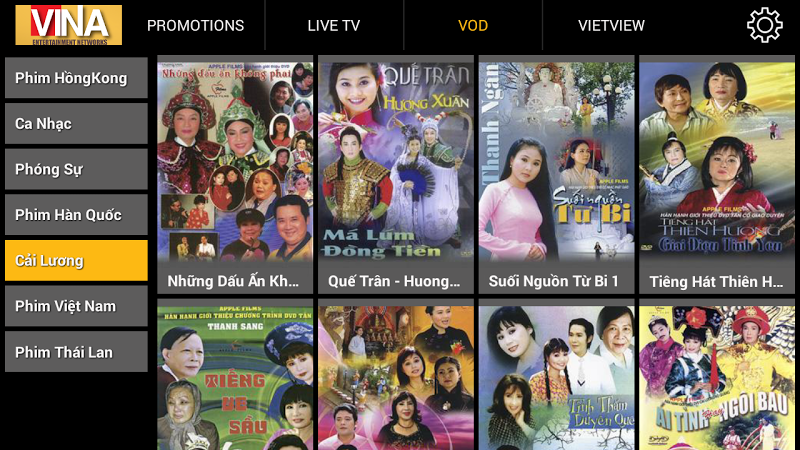Choose the Phim Hàn Quốc category
This screenshot has height=450, width=800.
tap(76, 215)
